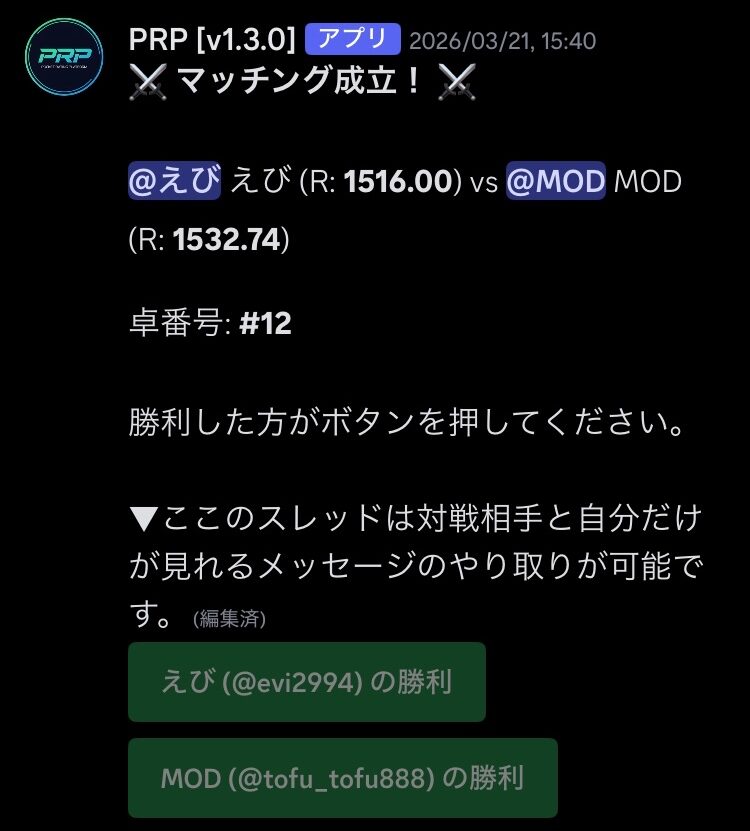The width and height of the screenshot is (750, 831).
Task: Open the PRP bot avatar profile
Action: [x=64, y=61]
